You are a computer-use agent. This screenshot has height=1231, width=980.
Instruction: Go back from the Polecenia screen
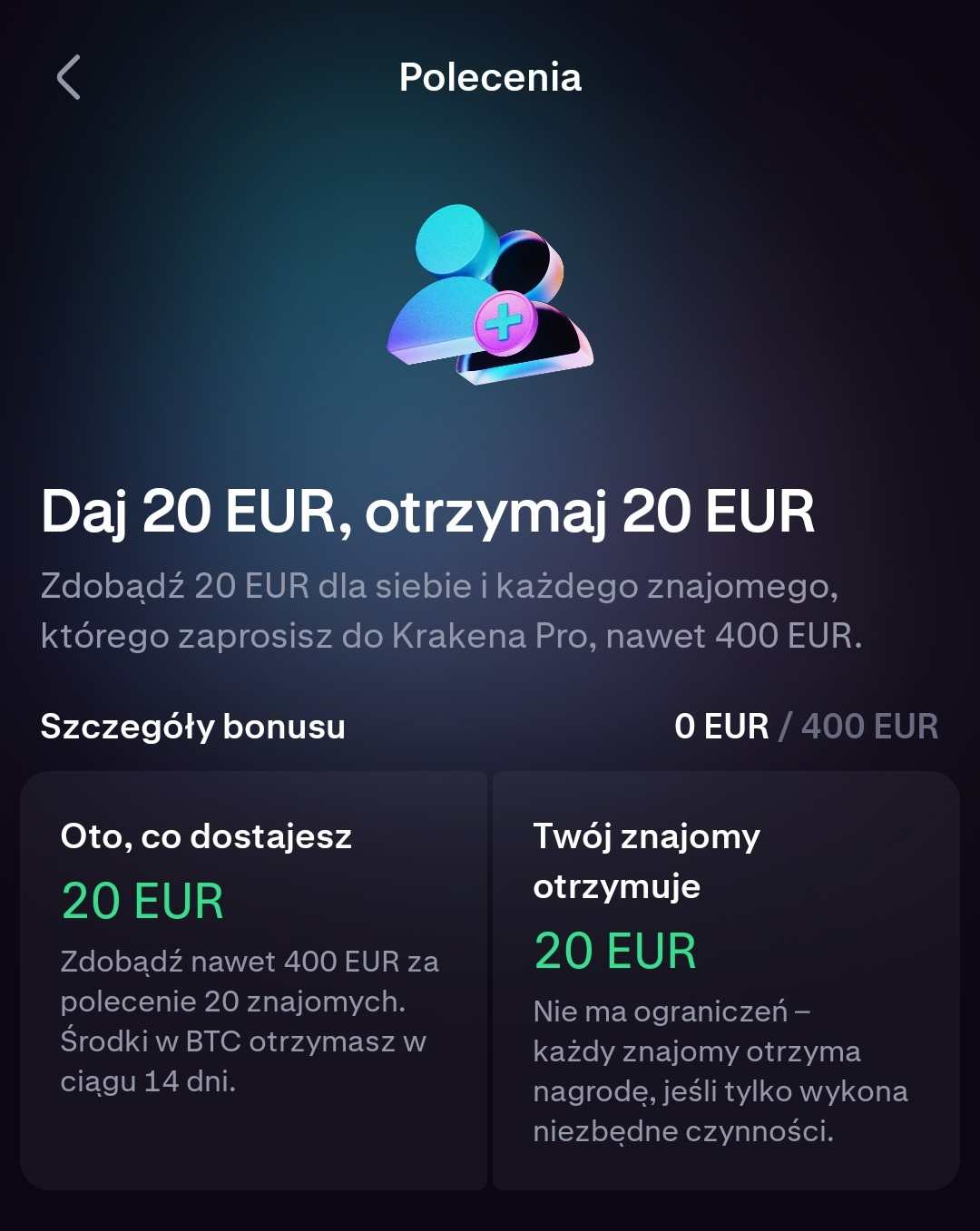click(69, 77)
